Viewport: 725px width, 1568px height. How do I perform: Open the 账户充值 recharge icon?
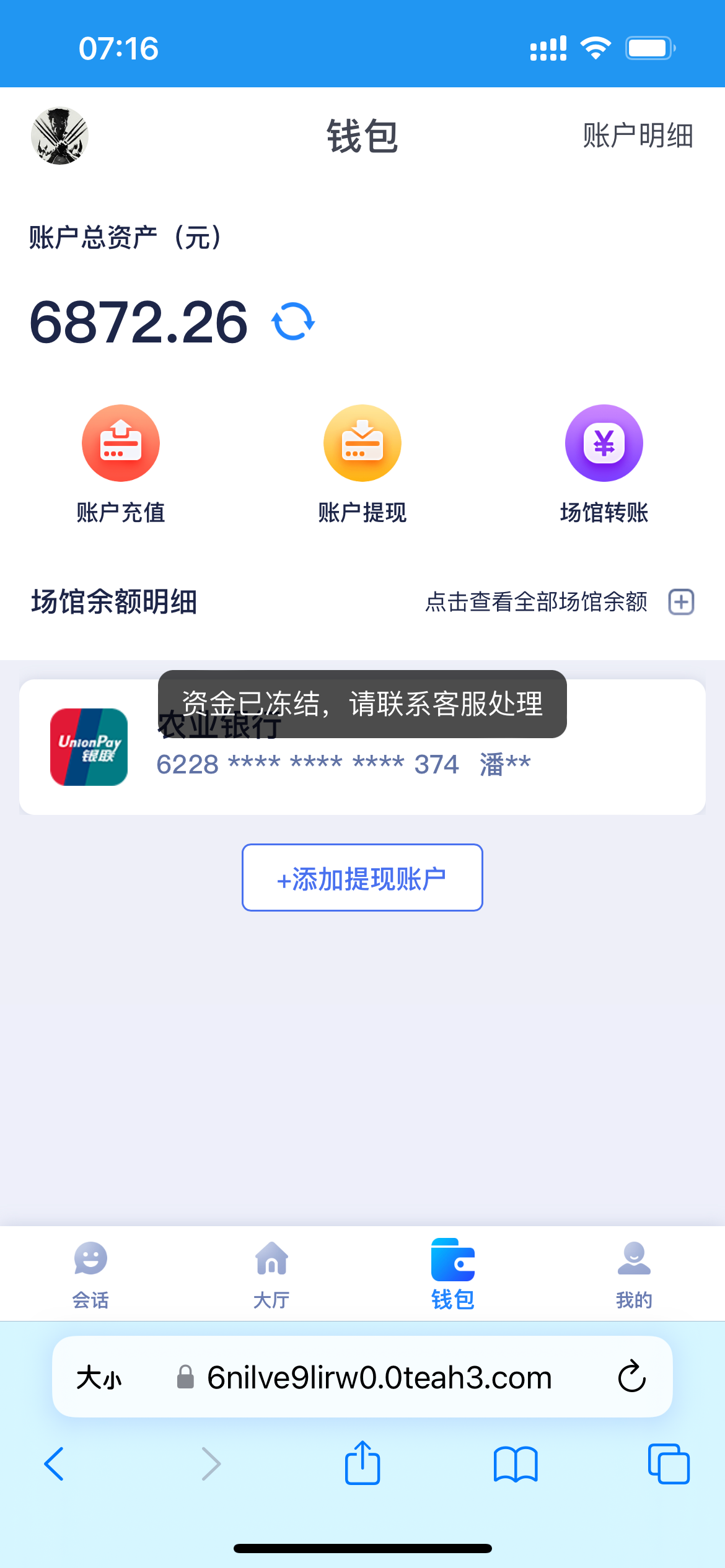pos(121,443)
